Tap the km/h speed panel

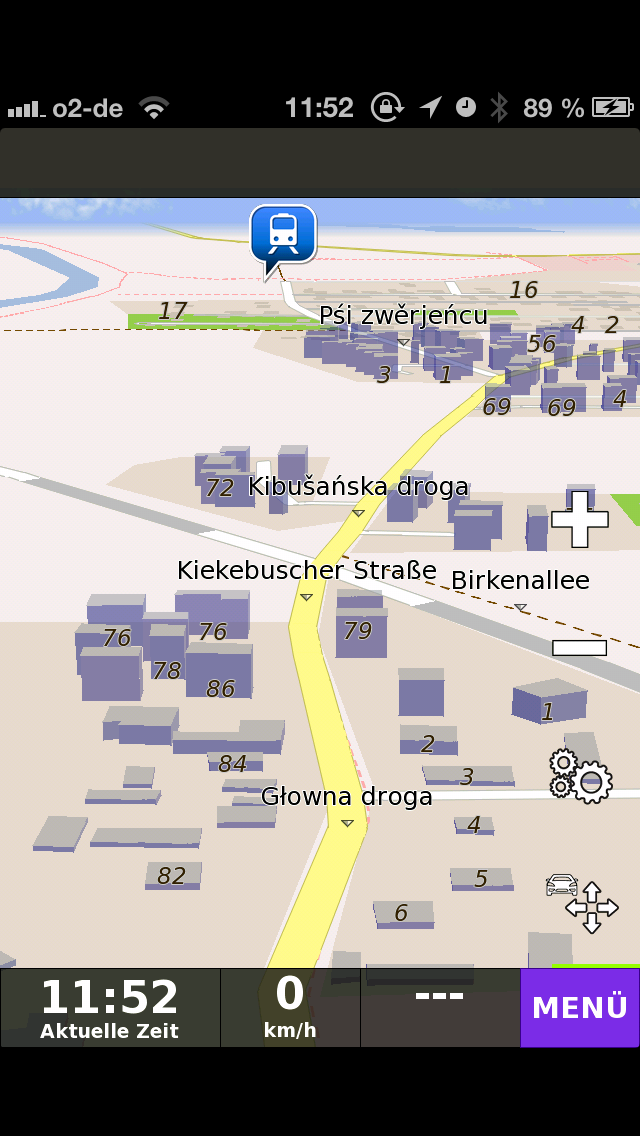(290, 1007)
